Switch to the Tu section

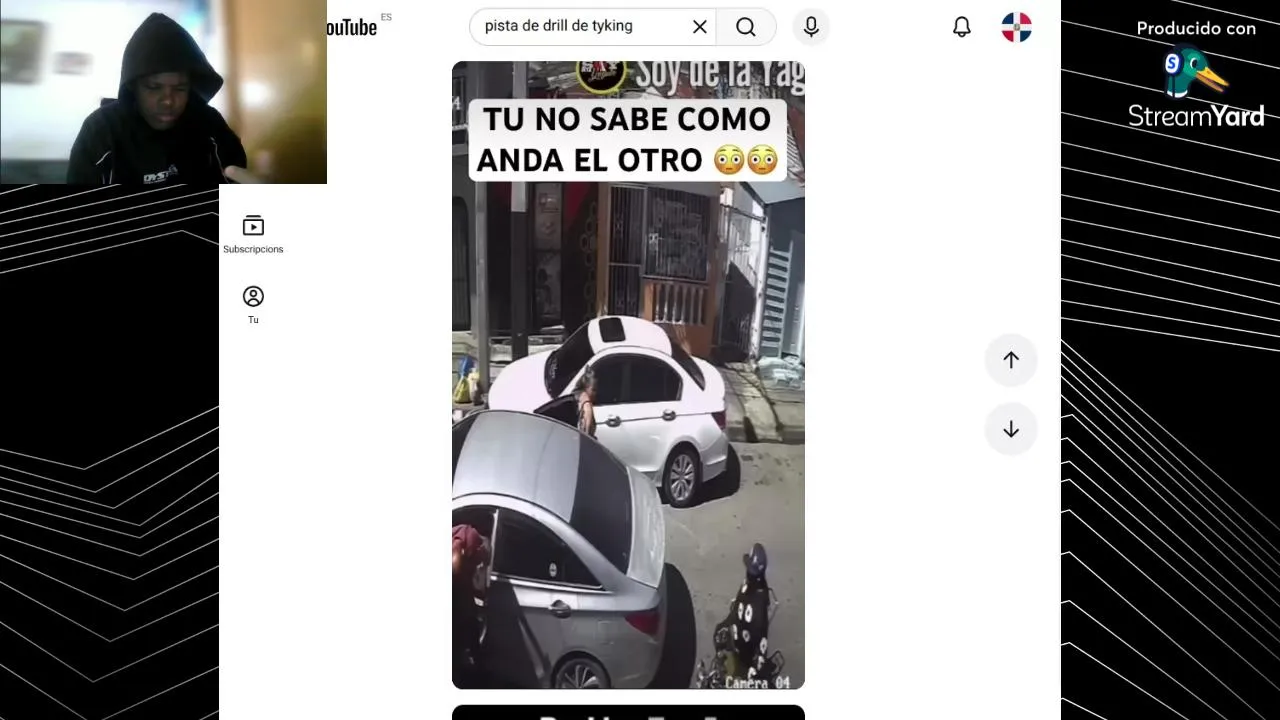coord(253,304)
